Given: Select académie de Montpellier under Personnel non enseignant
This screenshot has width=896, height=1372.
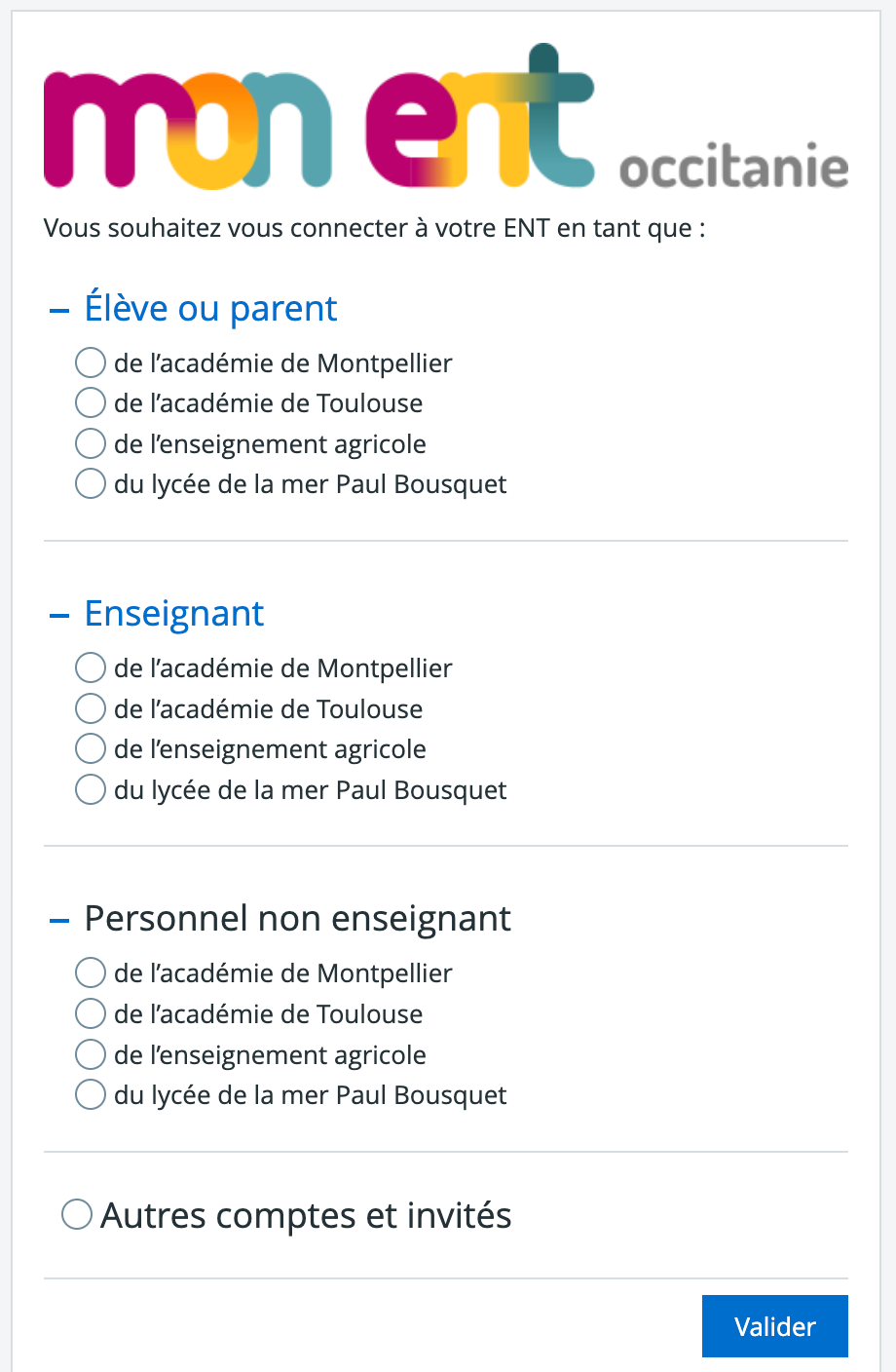Looking at the screenshot, I should click(90, 972).
